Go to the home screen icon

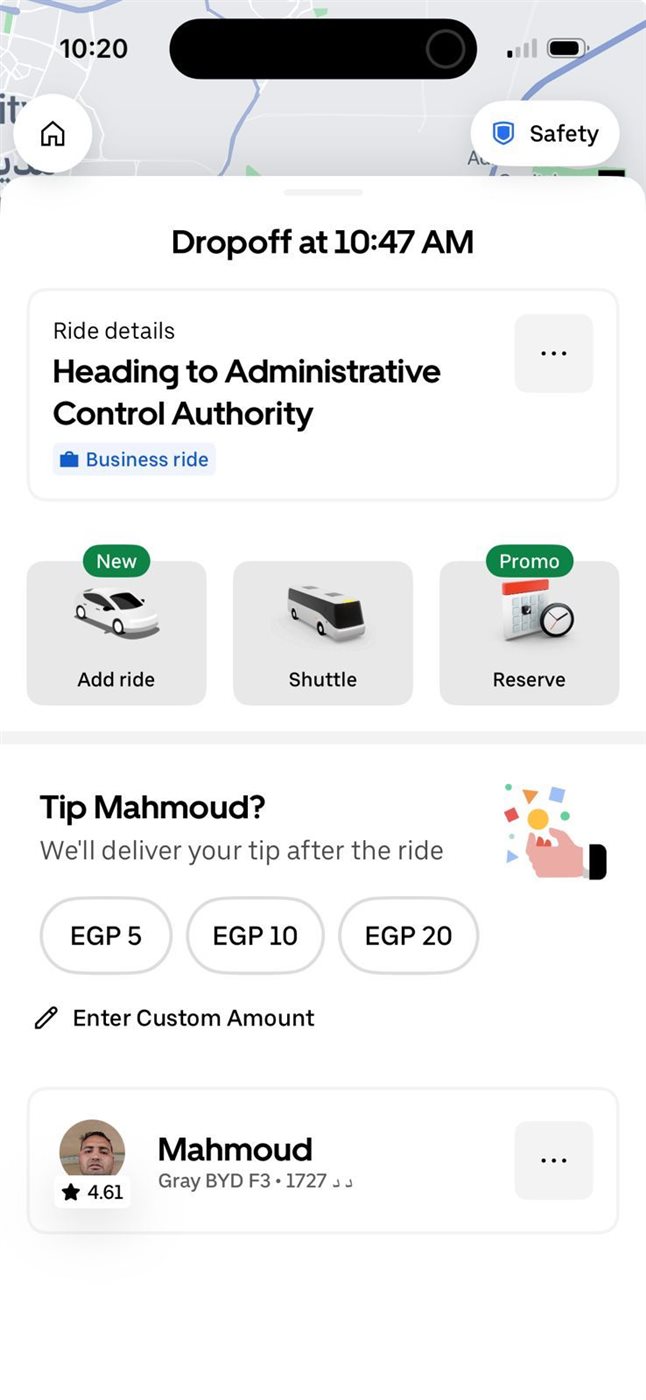52,135
